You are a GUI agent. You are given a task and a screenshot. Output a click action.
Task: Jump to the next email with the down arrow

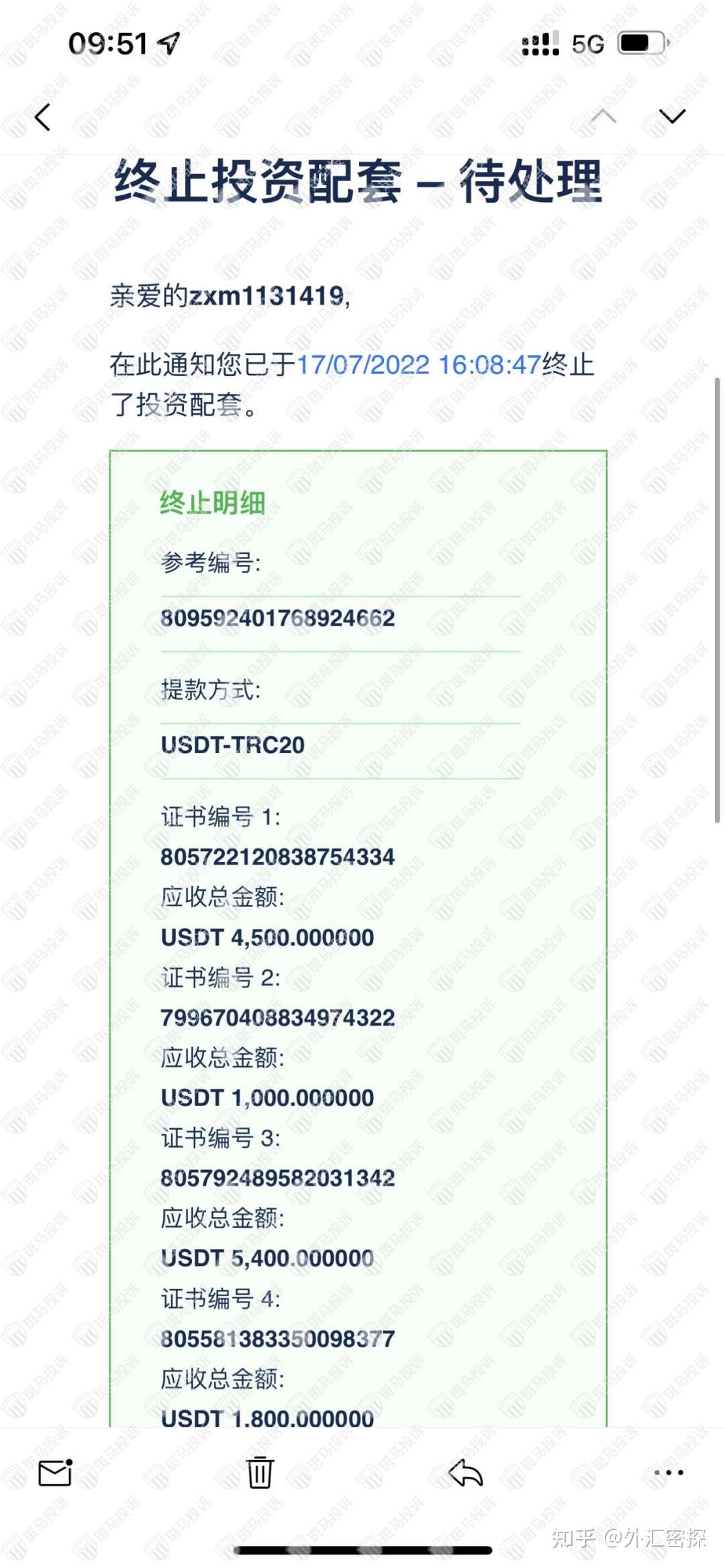point(672,116)
